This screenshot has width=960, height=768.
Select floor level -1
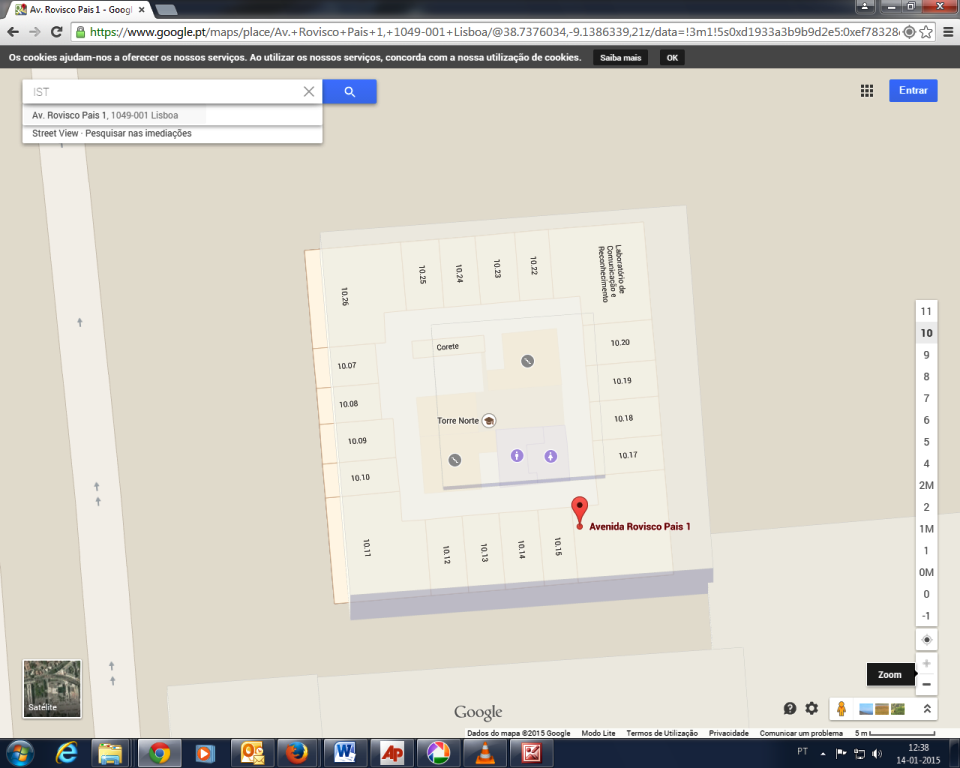[x=926, y=616]
